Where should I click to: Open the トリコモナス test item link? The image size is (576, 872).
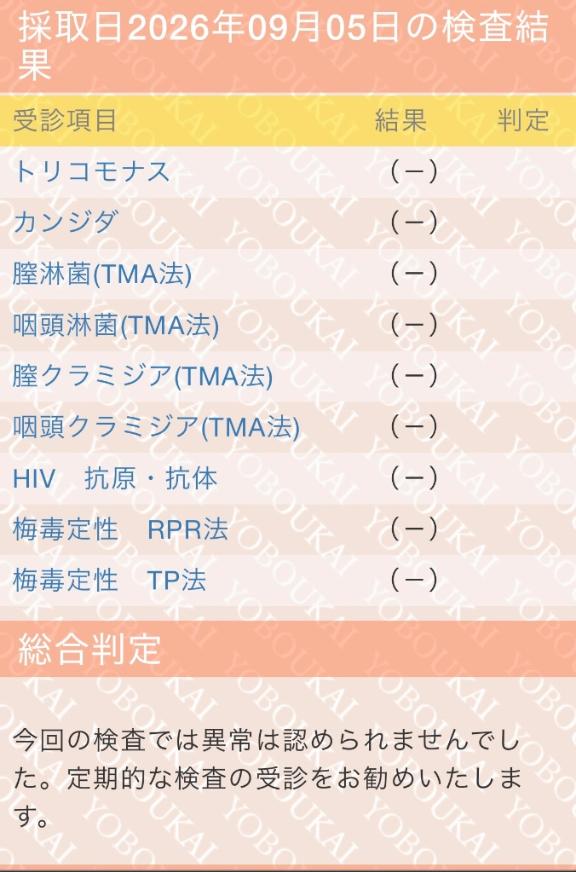click(91, 171)
